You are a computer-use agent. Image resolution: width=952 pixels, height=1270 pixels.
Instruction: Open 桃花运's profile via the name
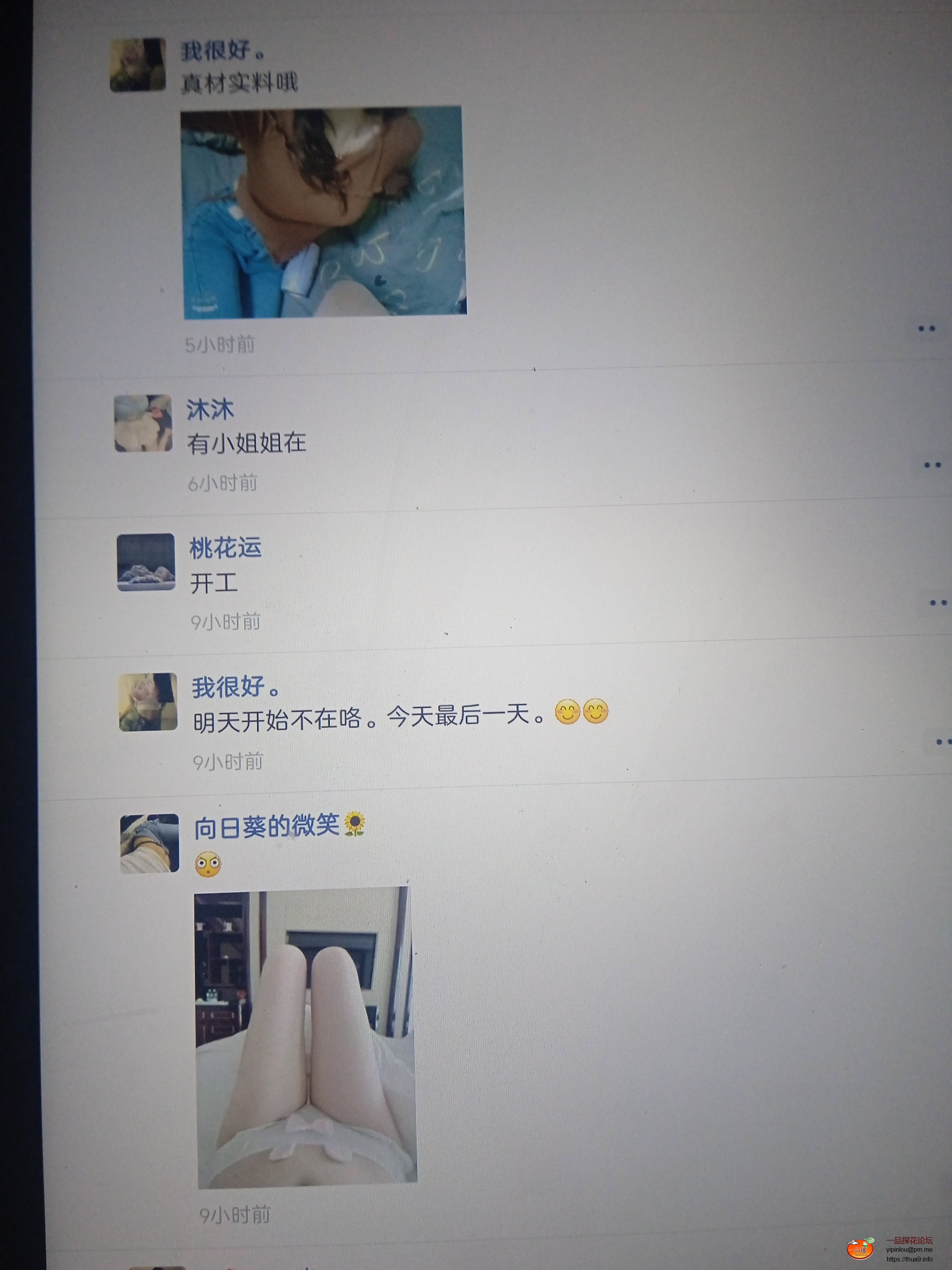click(226, 548)
